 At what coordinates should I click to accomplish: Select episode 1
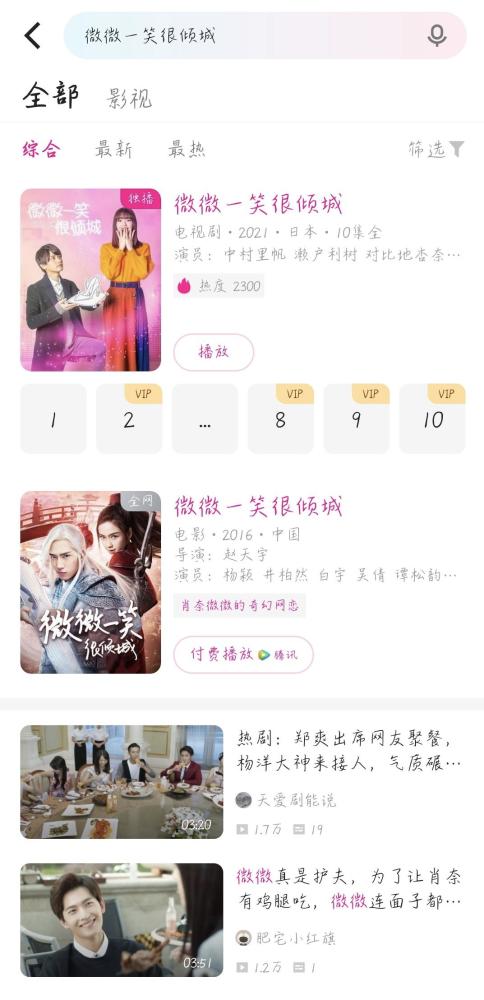click(53, 419)
